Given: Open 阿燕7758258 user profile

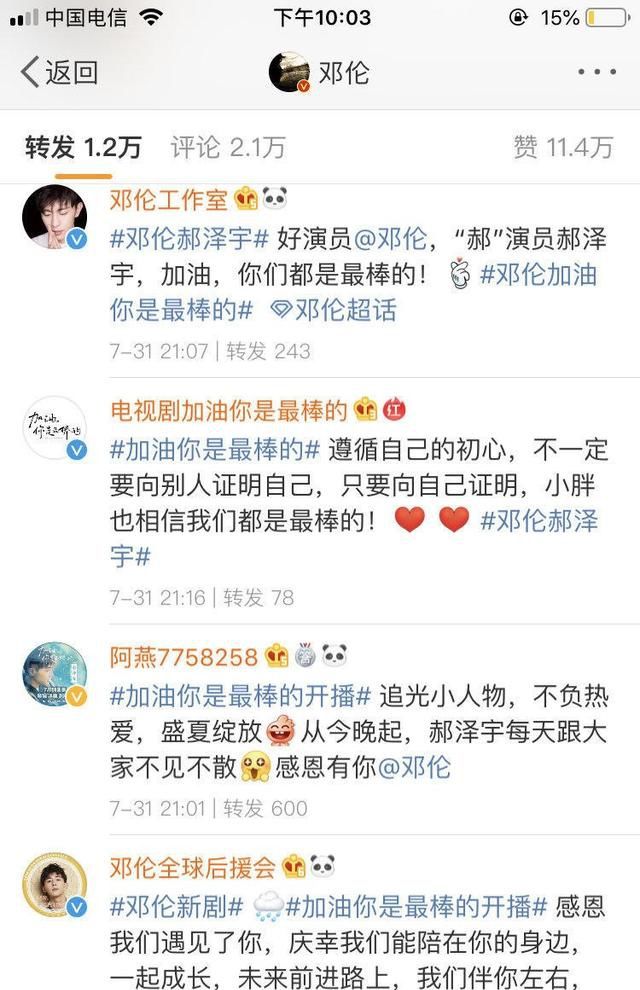Looking at the screenshot, I should 184,655.
